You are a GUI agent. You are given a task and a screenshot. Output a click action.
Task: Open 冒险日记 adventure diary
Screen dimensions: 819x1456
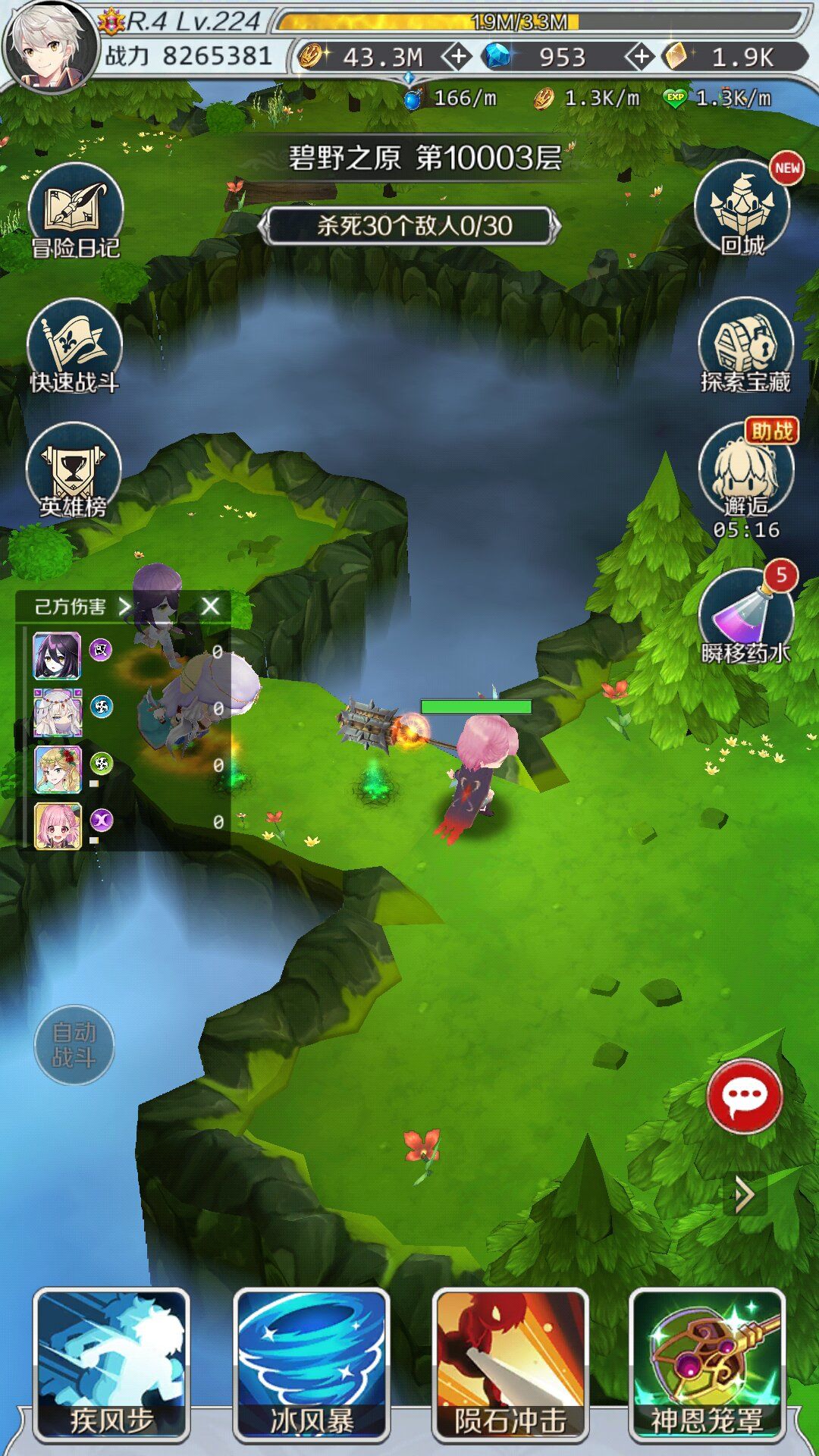(75, 212)
